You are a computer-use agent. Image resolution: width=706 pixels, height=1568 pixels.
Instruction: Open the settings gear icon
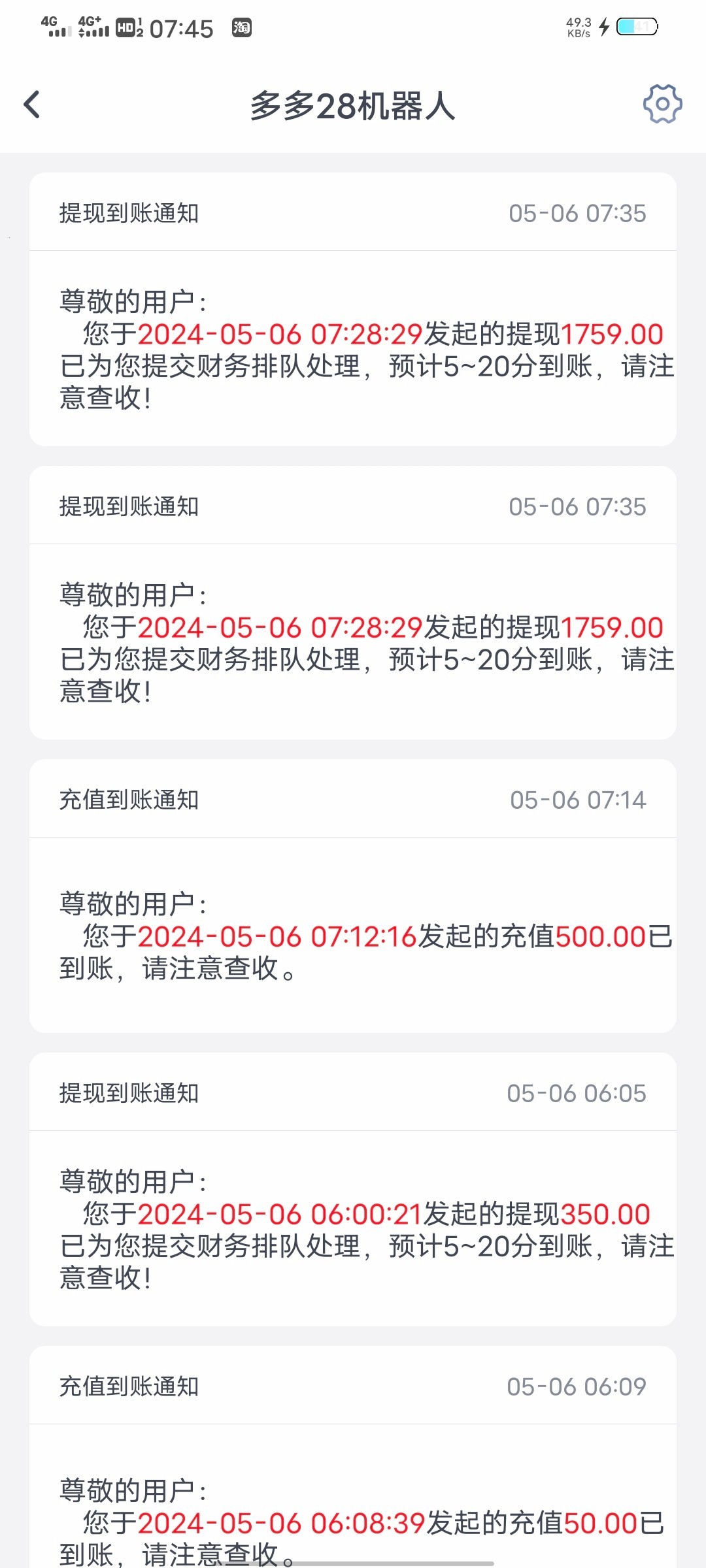click(x=662, y=104)
